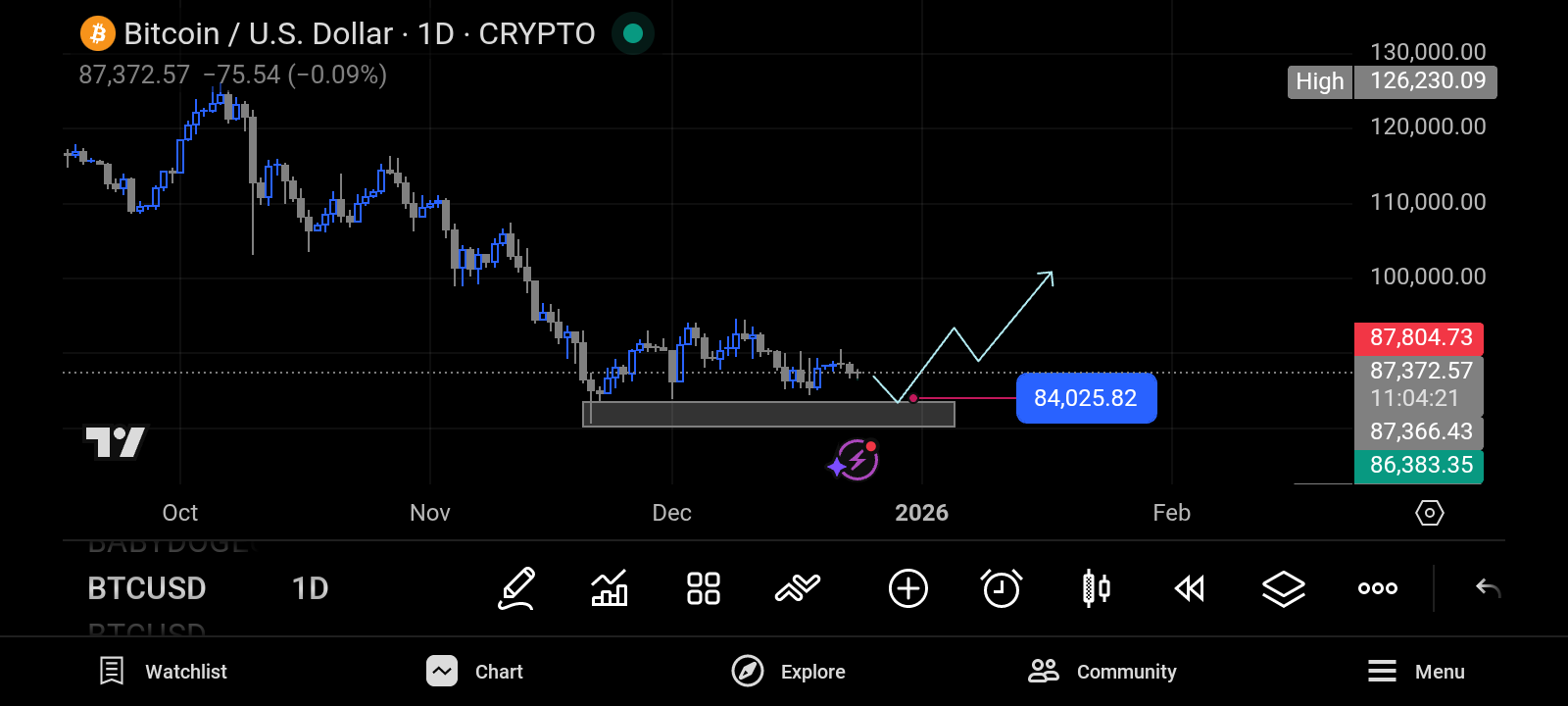
Task: Open the indicators menu
Action: (x=610, y=588)
